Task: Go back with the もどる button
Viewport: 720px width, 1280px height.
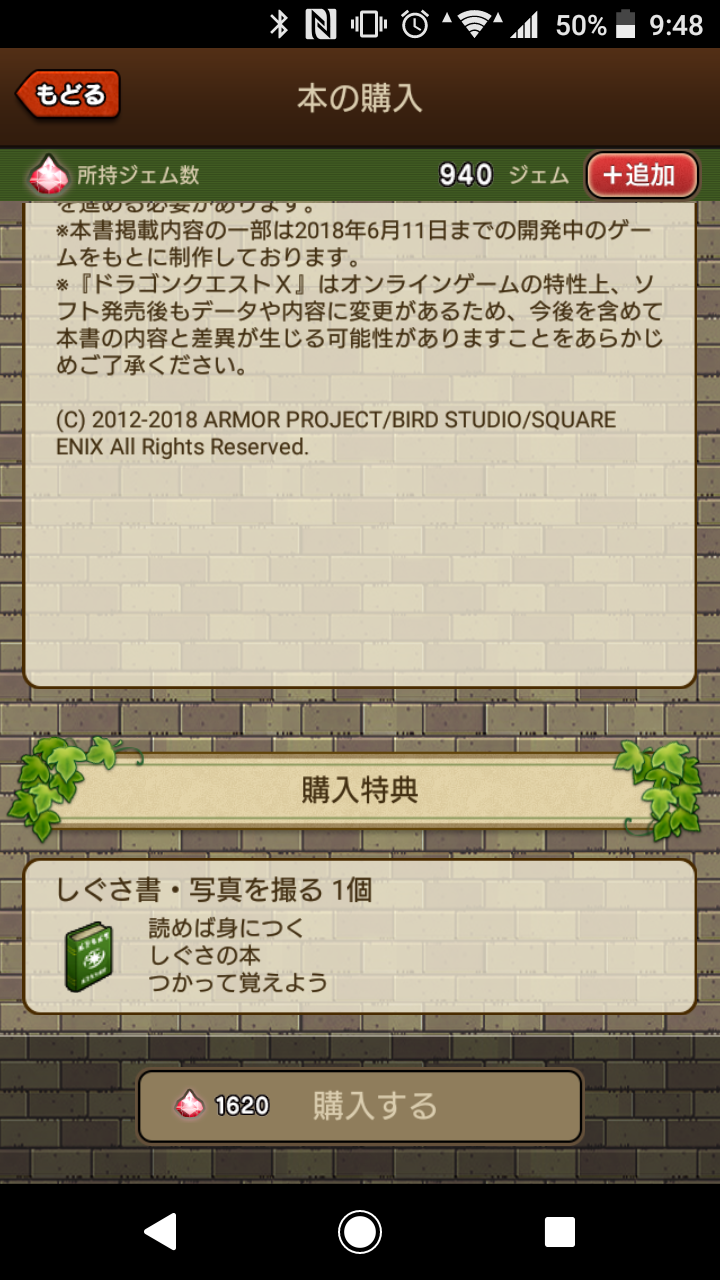Action: click(68, 95)
